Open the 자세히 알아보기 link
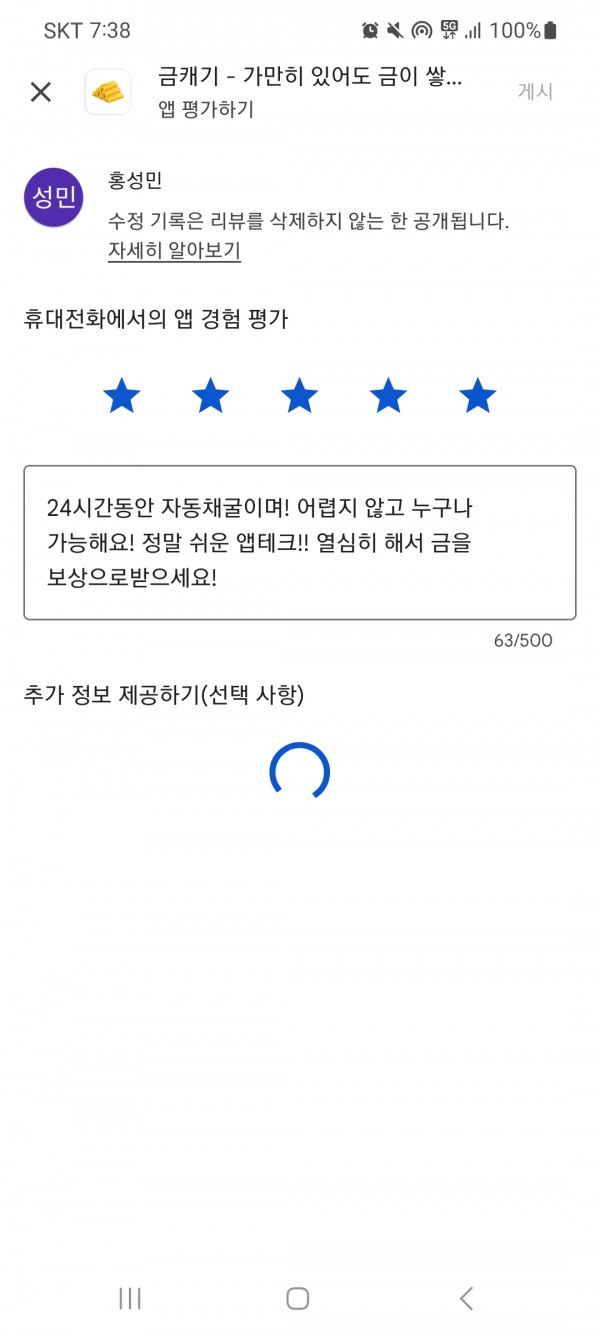The image size is (600, 1333). (174, 251)
